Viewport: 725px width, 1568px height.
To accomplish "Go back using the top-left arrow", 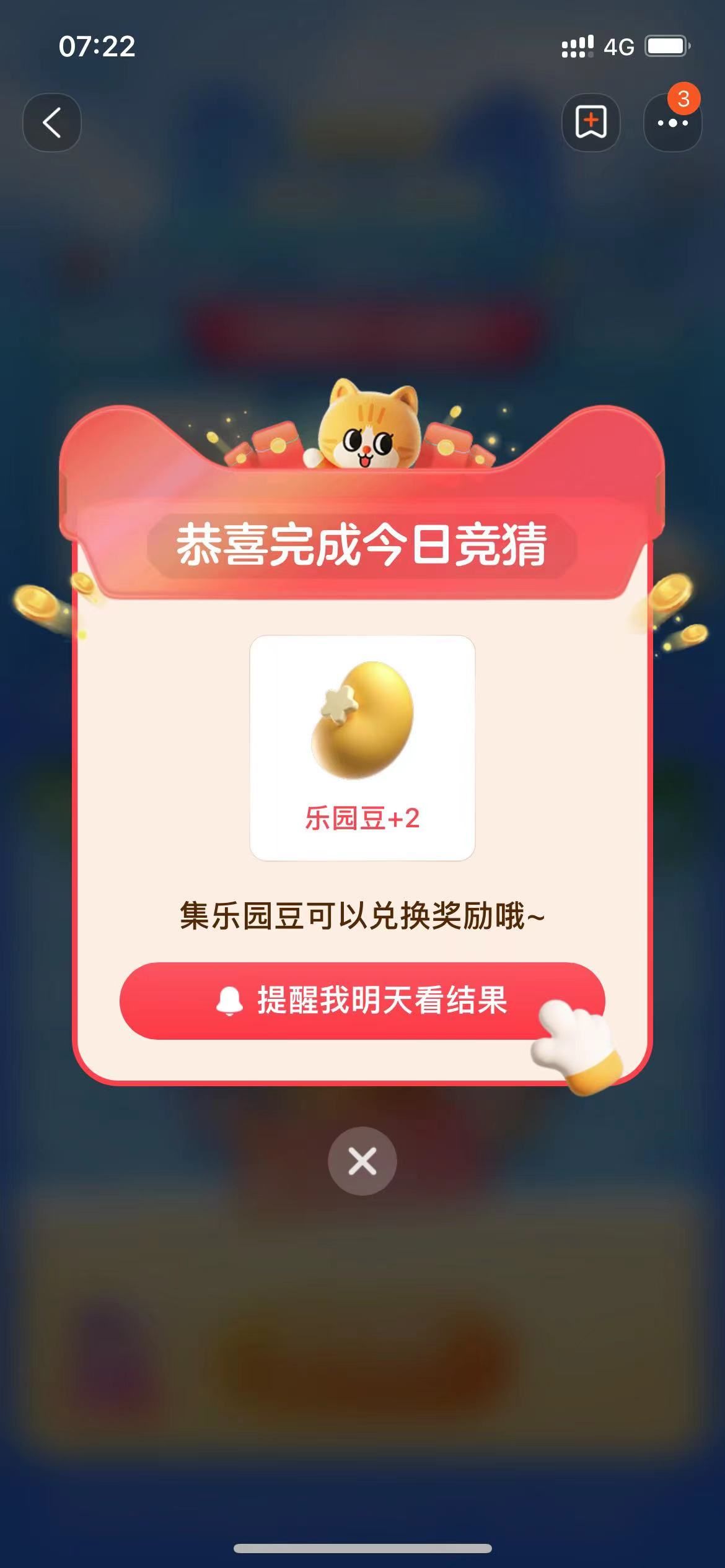I will (52, 123).
